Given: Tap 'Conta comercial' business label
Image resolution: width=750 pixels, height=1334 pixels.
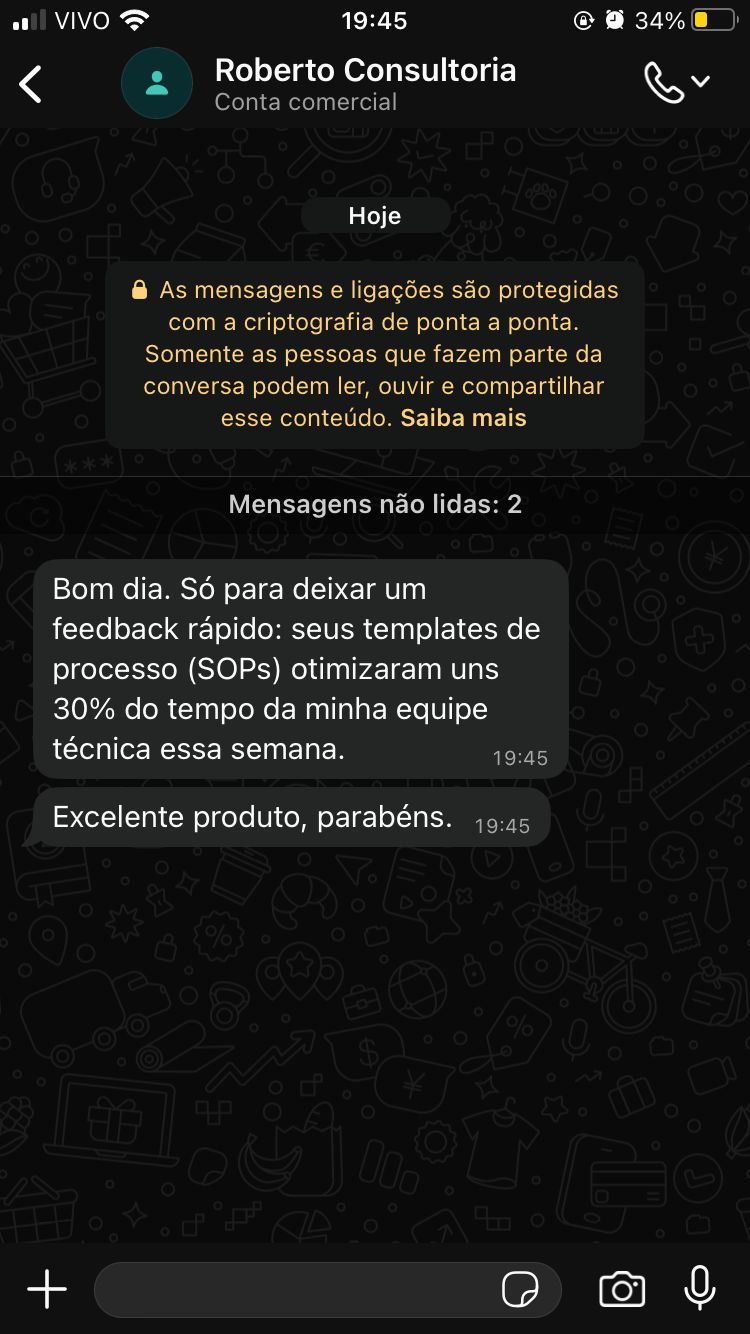Looking at the screenshot, I should [x=305, y=101].
